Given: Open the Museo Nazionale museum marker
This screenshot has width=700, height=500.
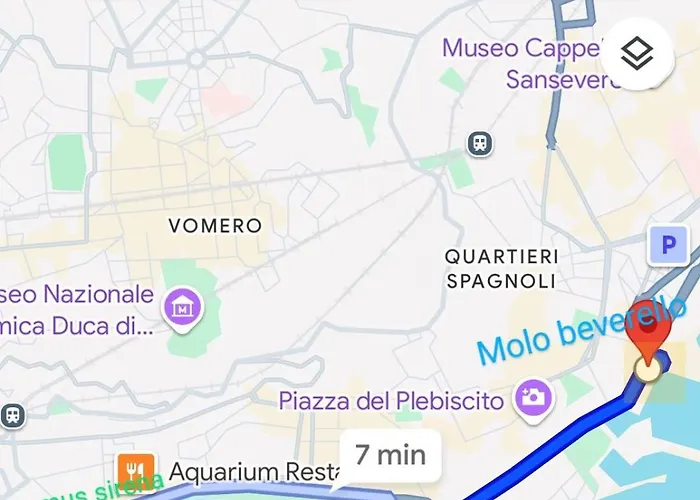Looking at the screenshot, I should 184,308.
